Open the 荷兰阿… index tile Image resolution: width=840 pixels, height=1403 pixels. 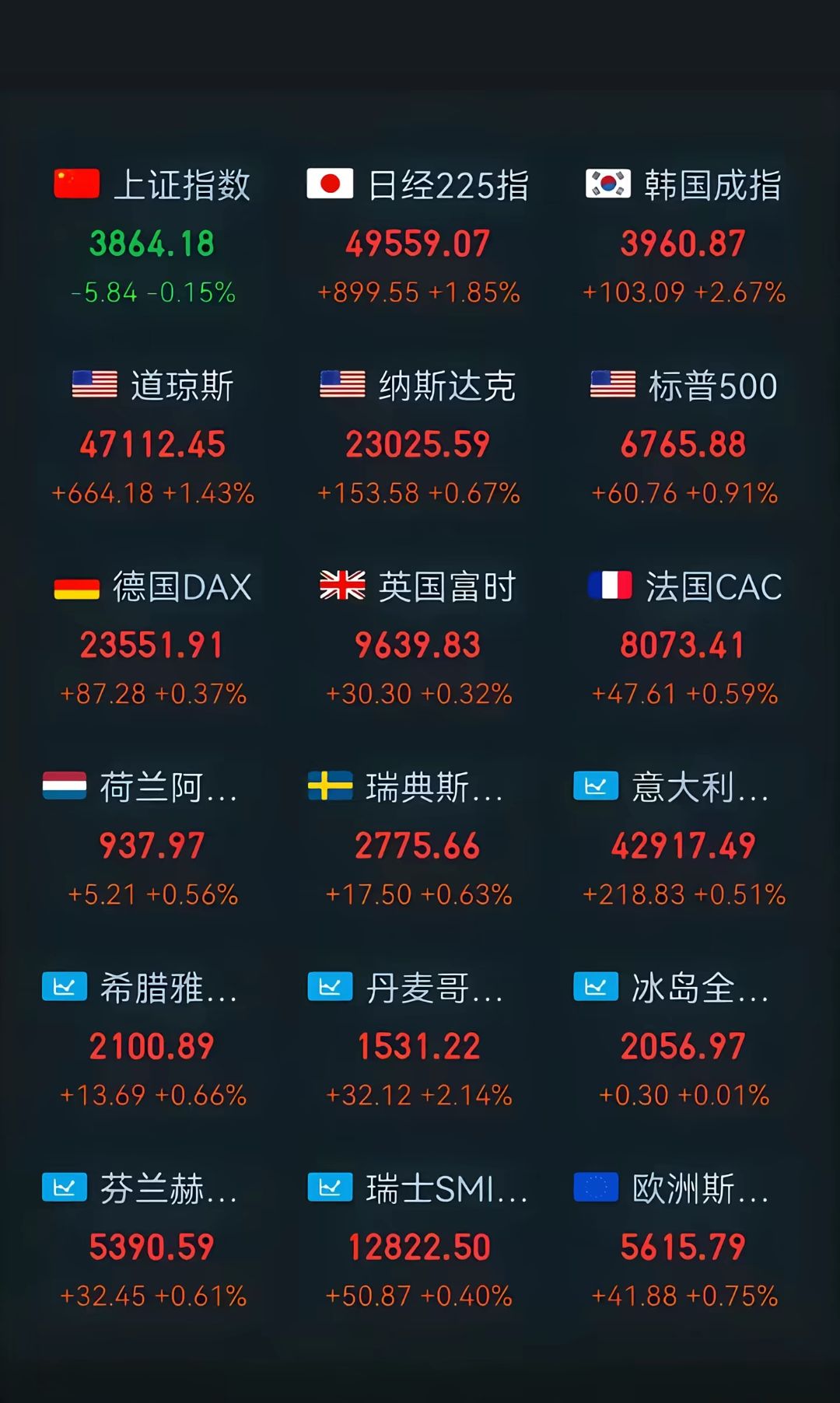152,845
